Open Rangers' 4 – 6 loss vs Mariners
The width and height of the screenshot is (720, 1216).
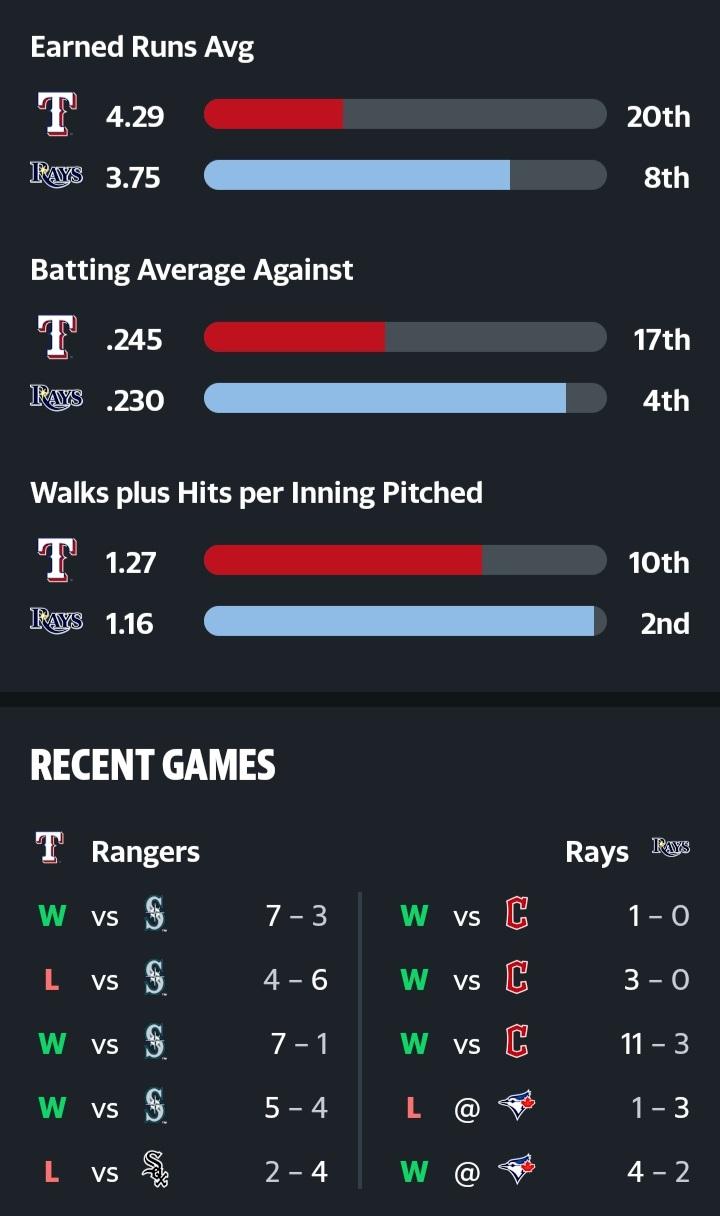pos(182,980)
